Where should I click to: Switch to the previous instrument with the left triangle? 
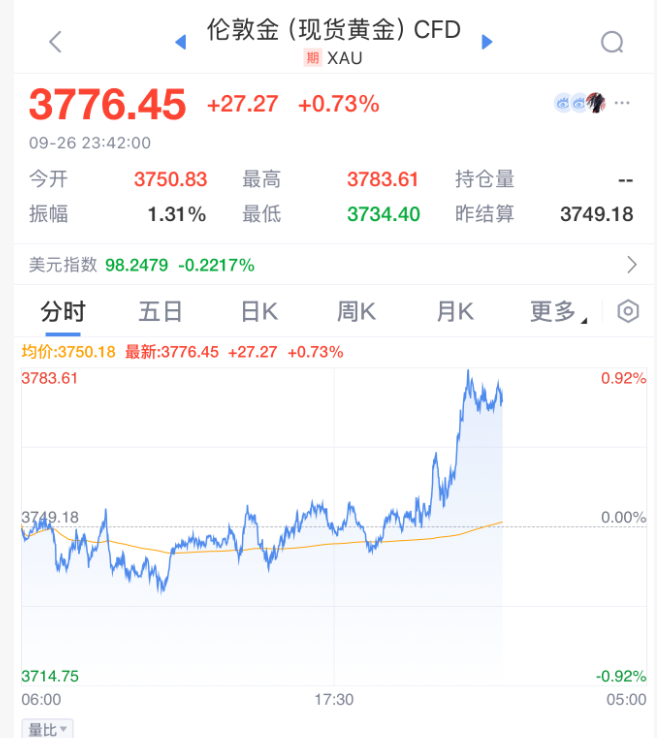click(181, 42)
